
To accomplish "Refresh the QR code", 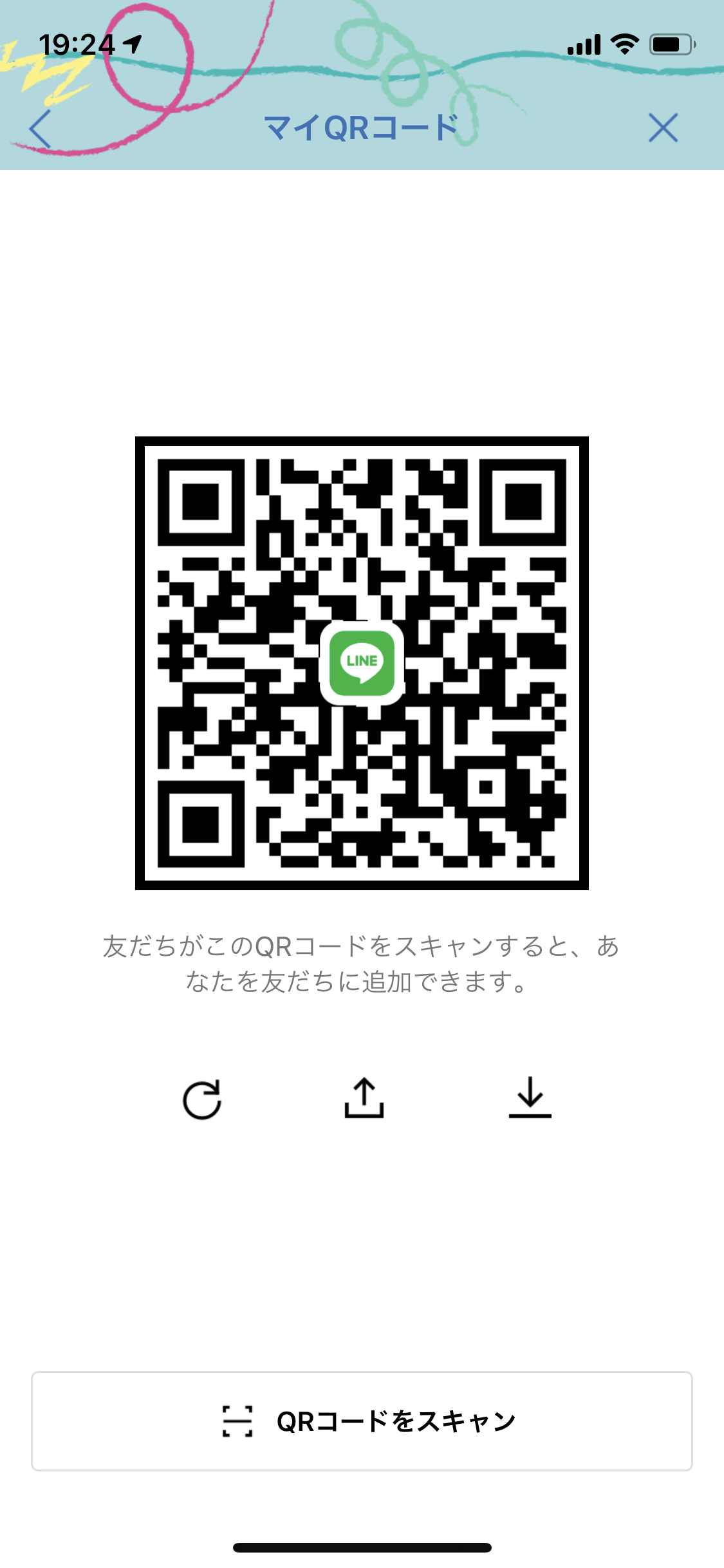I will [x=202, y=1099].
